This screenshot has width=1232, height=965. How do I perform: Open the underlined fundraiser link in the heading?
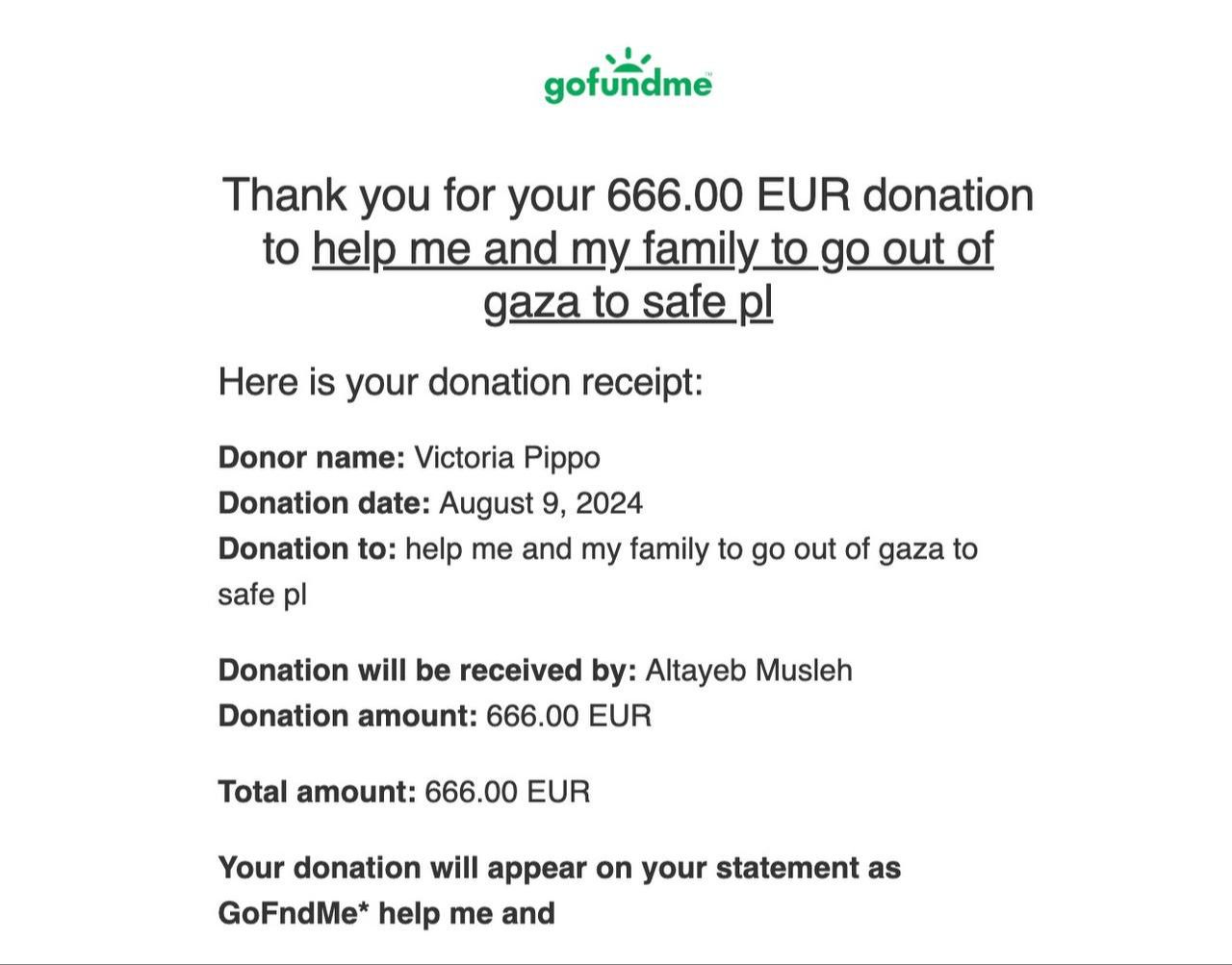652,249
